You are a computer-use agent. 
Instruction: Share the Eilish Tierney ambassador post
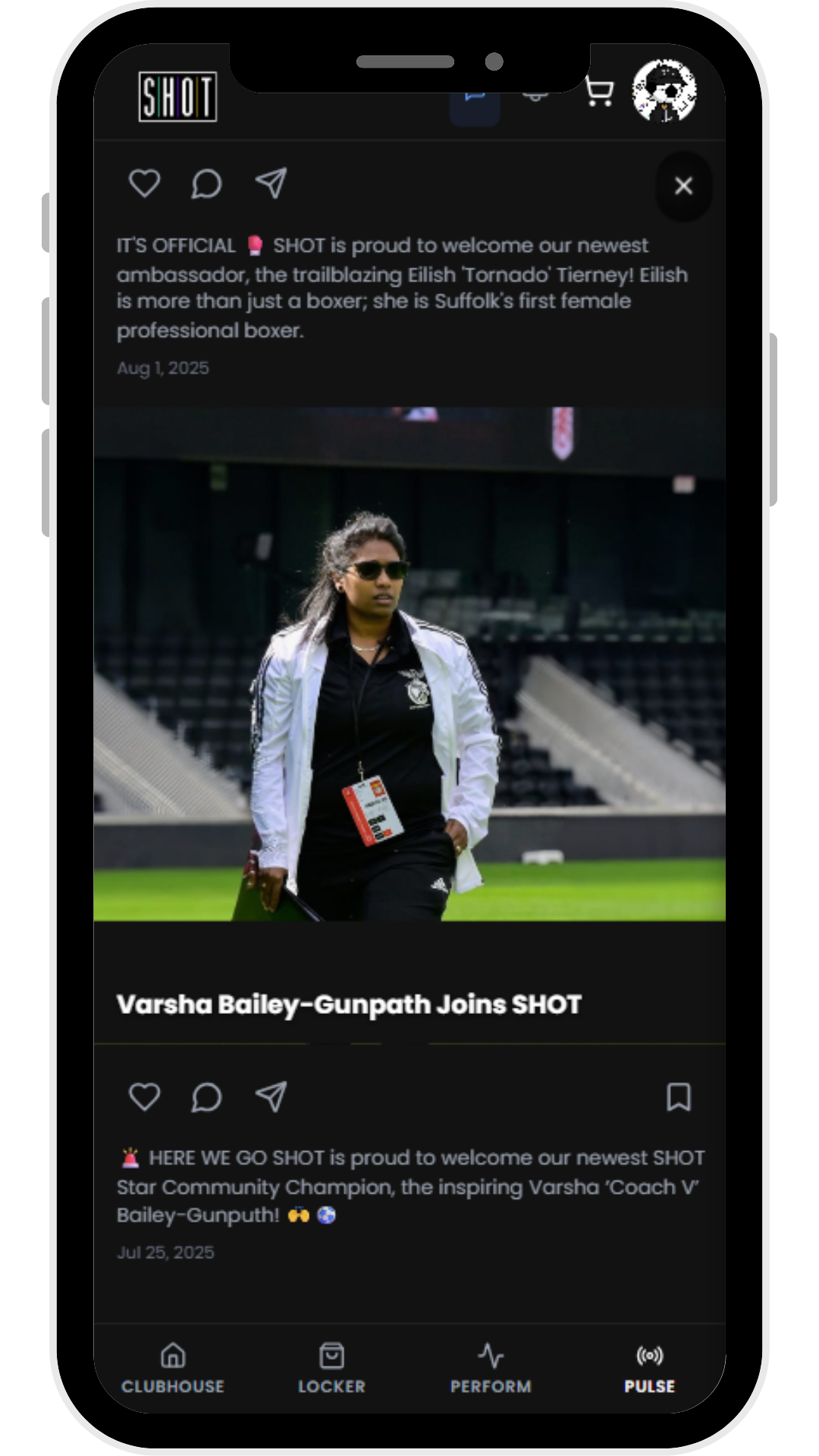(x=271, y=184)
